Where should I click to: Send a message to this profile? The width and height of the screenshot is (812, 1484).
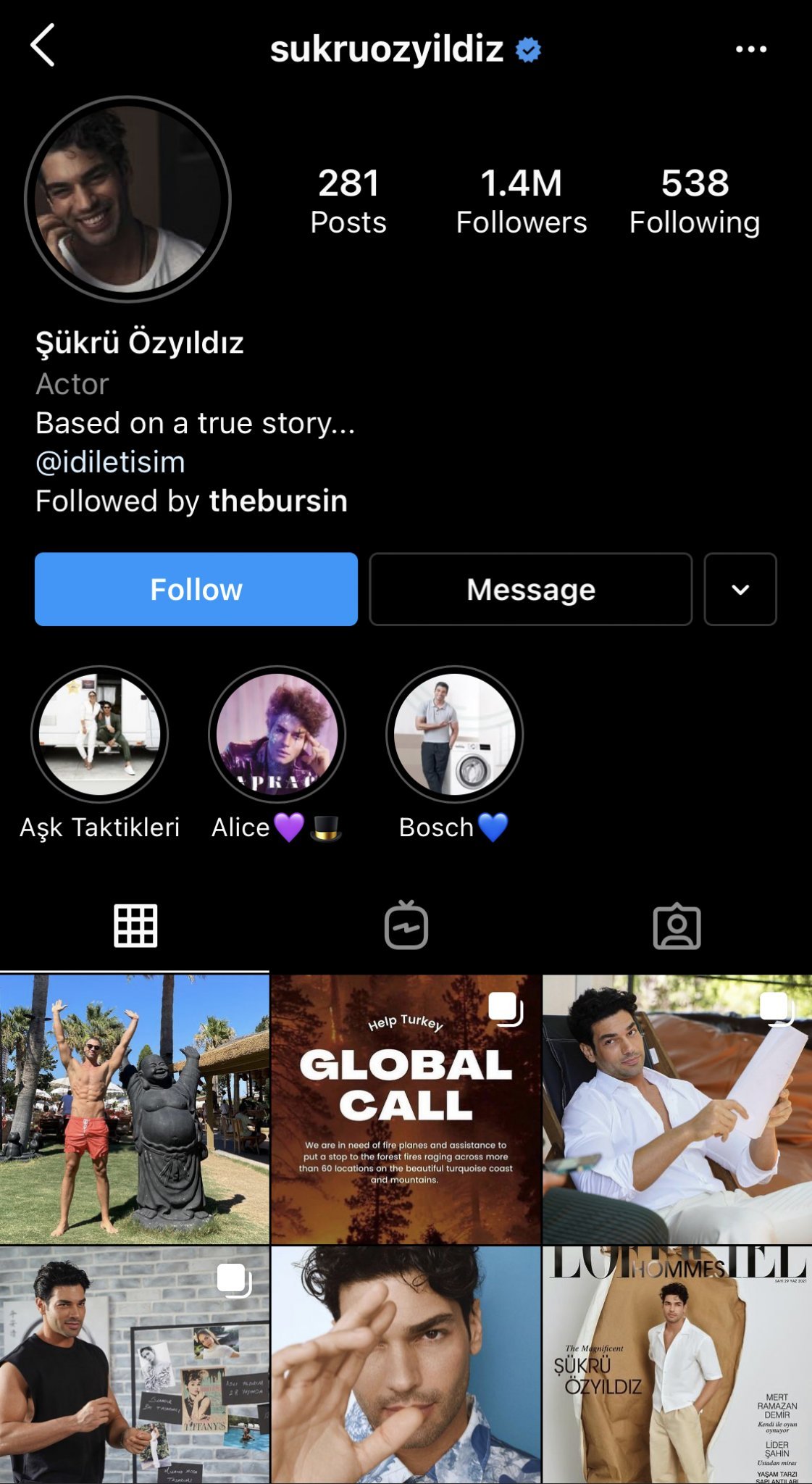(x=530, y=589)
